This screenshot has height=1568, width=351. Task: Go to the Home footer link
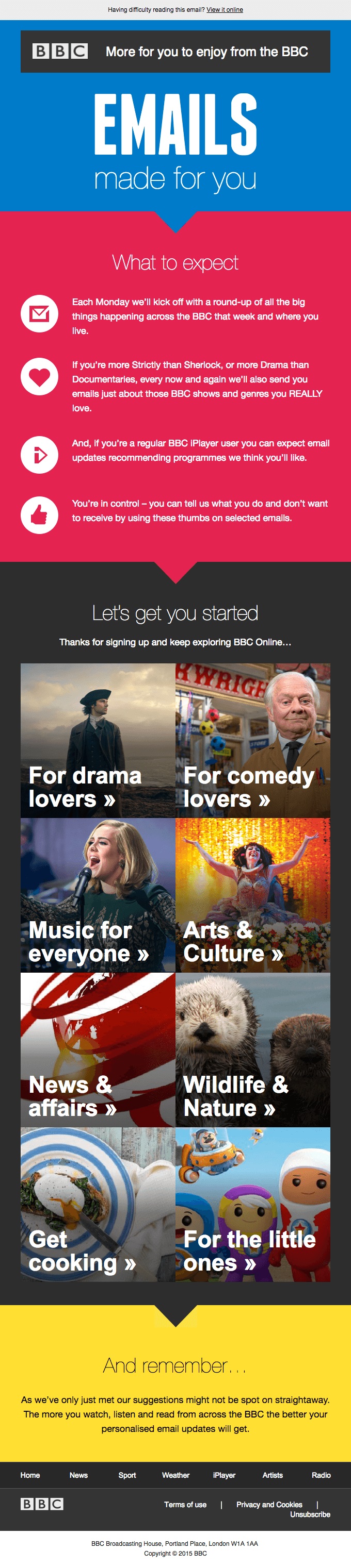(x=30, y=1475)
